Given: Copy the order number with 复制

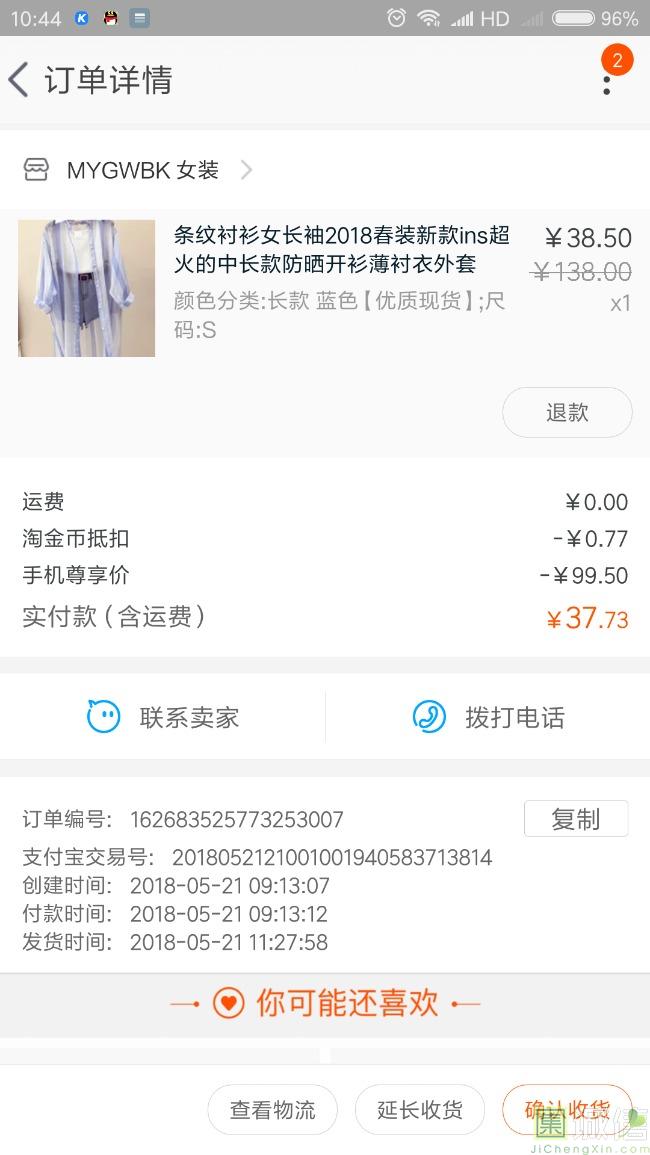Looking at the screenshot, I should click(575, 819).
